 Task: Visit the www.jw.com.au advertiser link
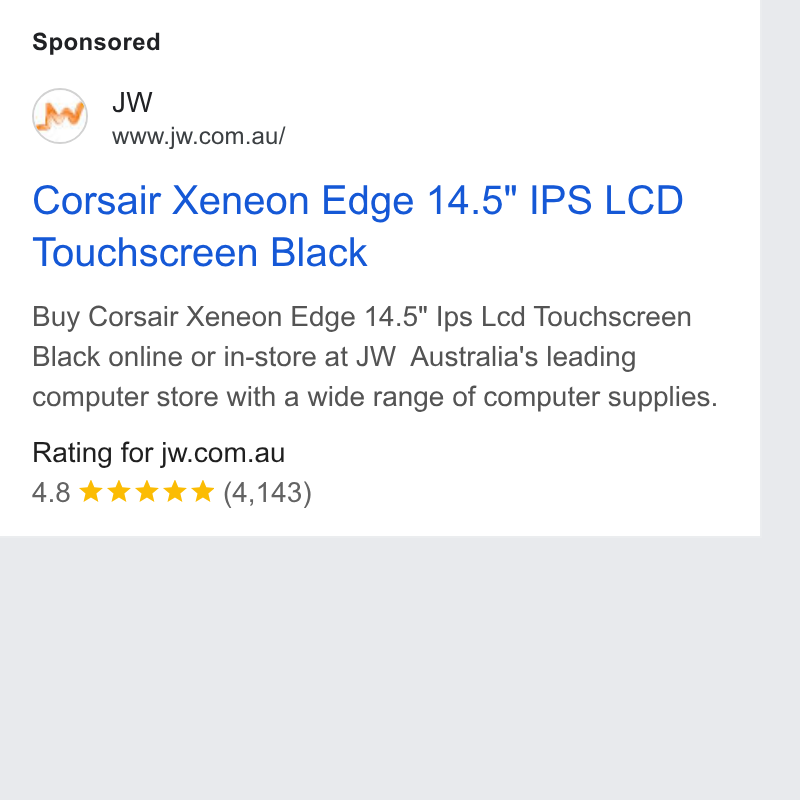pyautogui.click(x=198, y=137)
